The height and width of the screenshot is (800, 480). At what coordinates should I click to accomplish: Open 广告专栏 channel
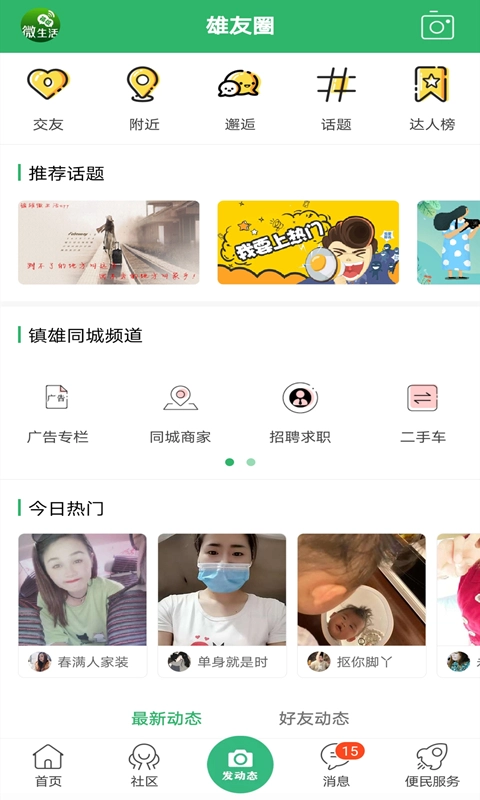[58, 414]
